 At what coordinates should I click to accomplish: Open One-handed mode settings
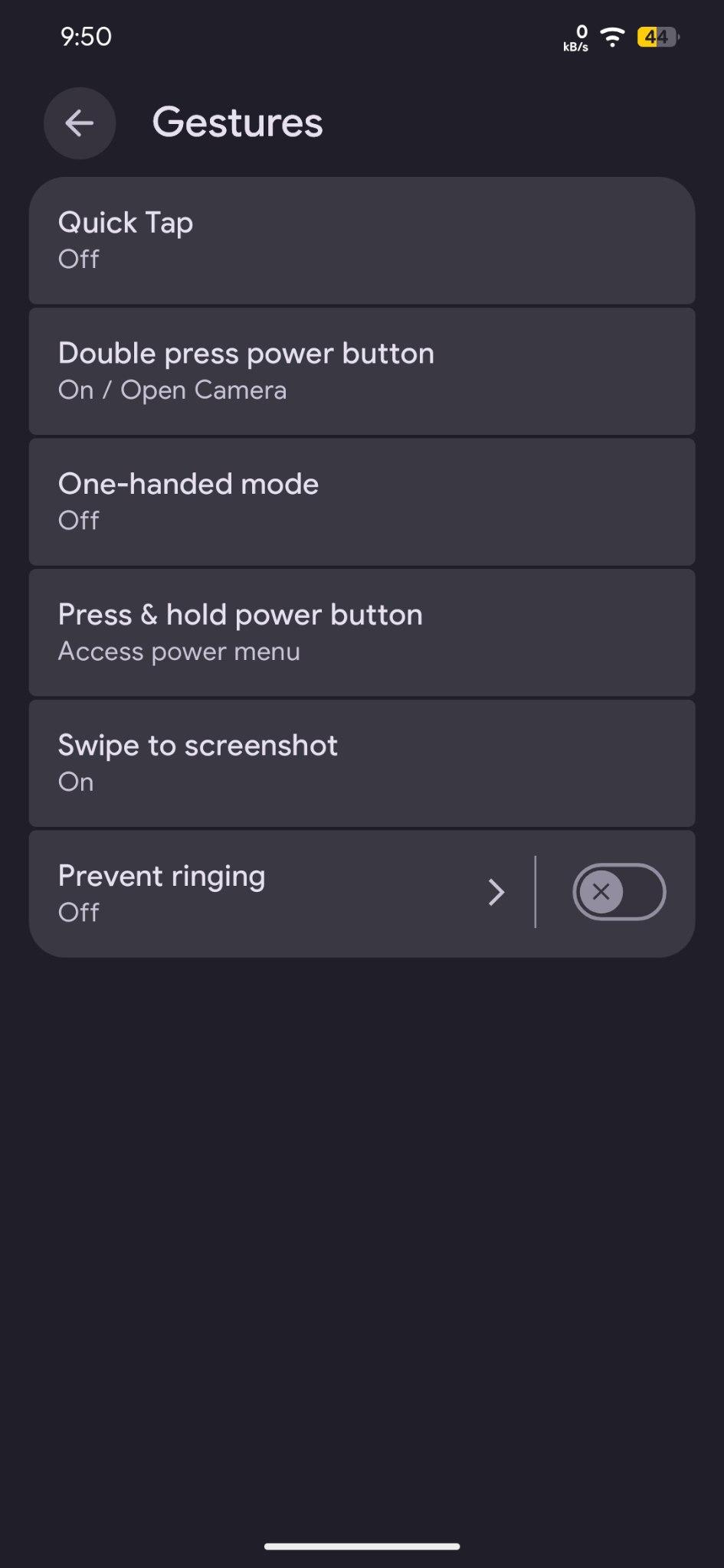362,502
